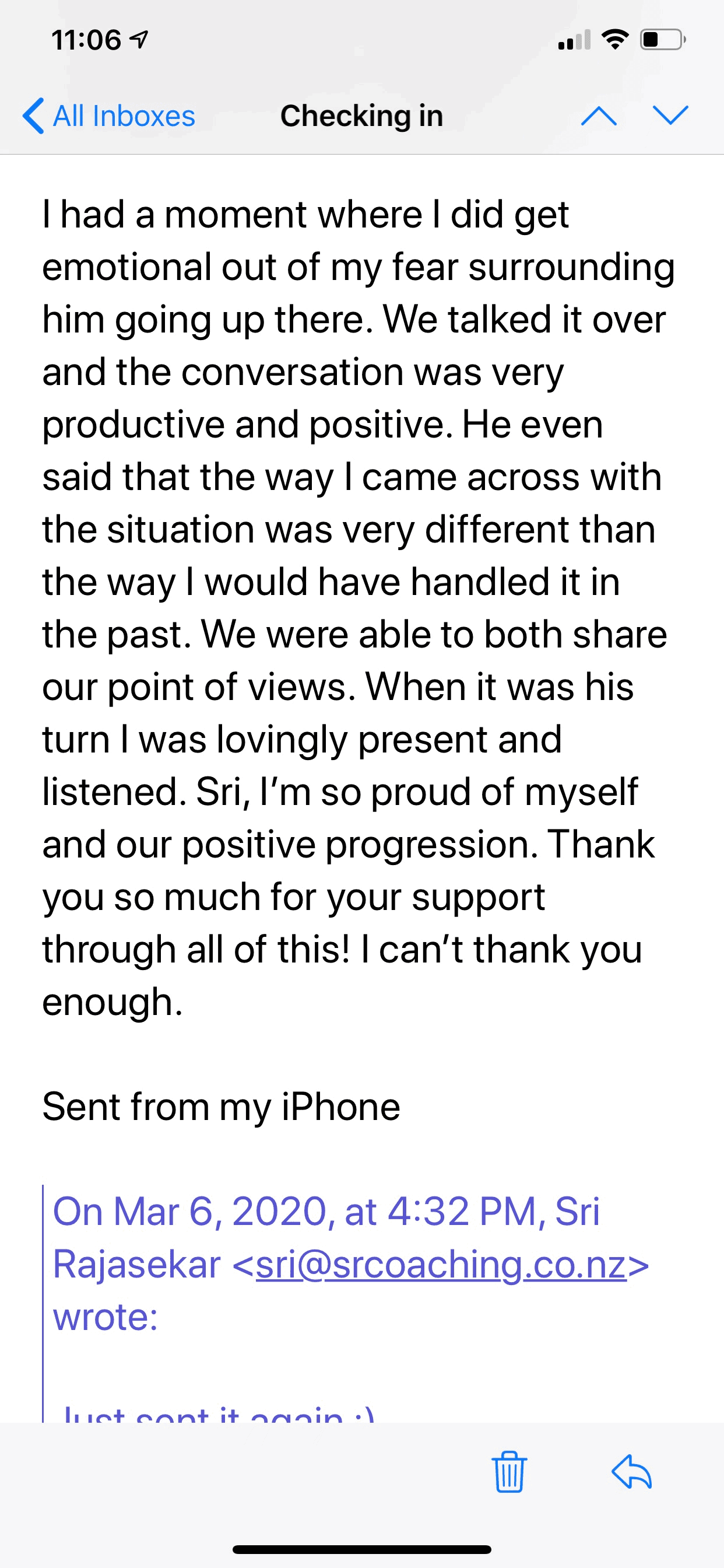Delete this email with the trash icon
The image size is (724, 1568).
(509, 1472)
